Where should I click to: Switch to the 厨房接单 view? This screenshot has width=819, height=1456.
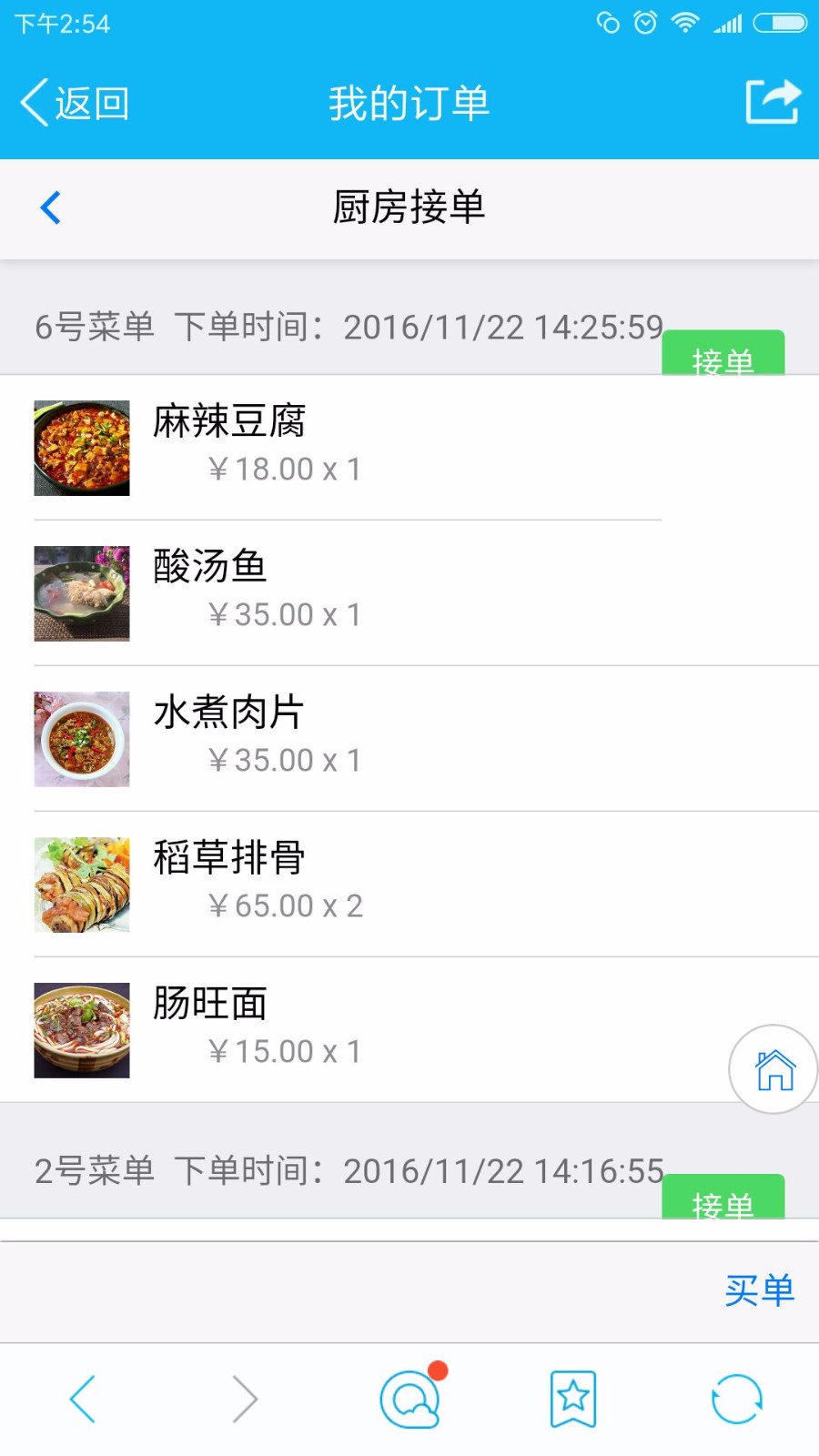[409, 208]
